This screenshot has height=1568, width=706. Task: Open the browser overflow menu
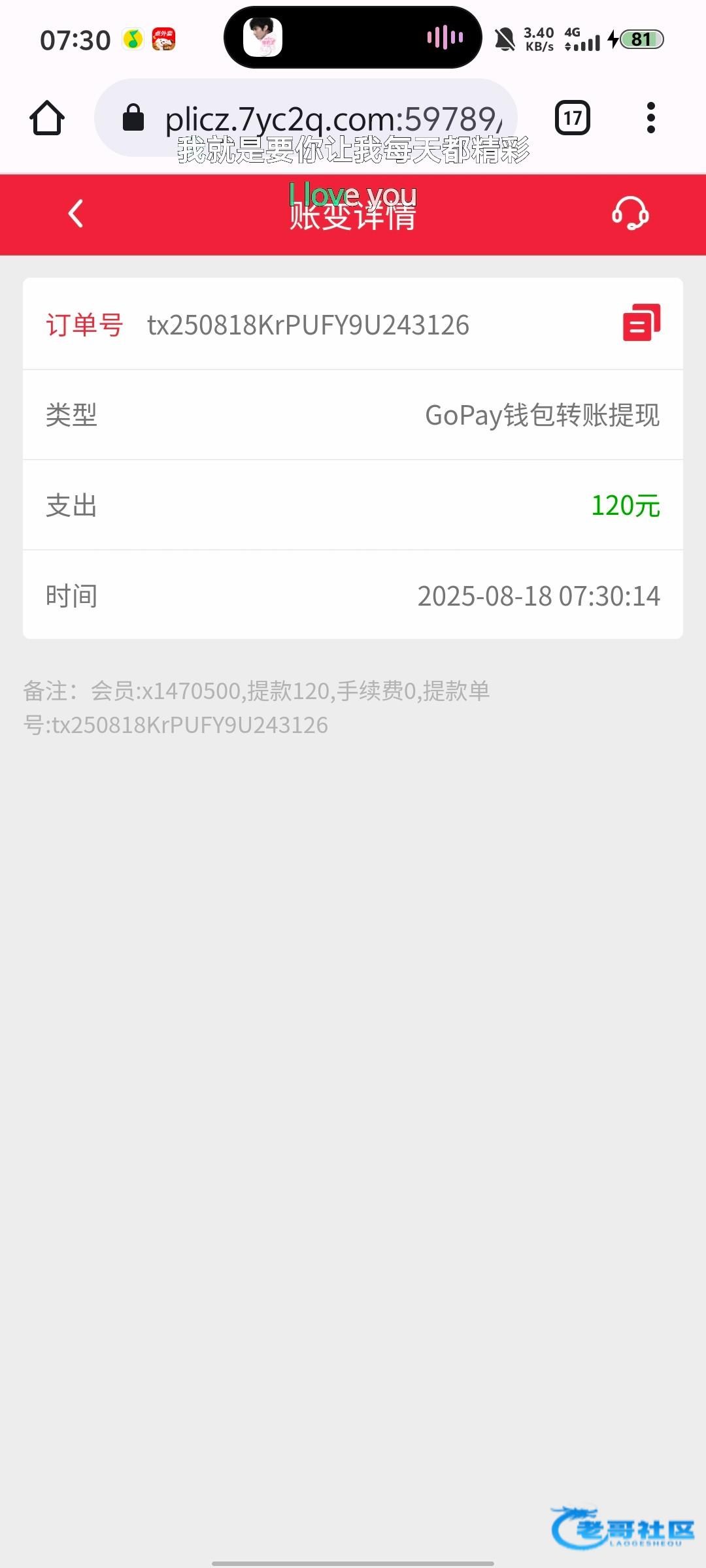(650, 118)
